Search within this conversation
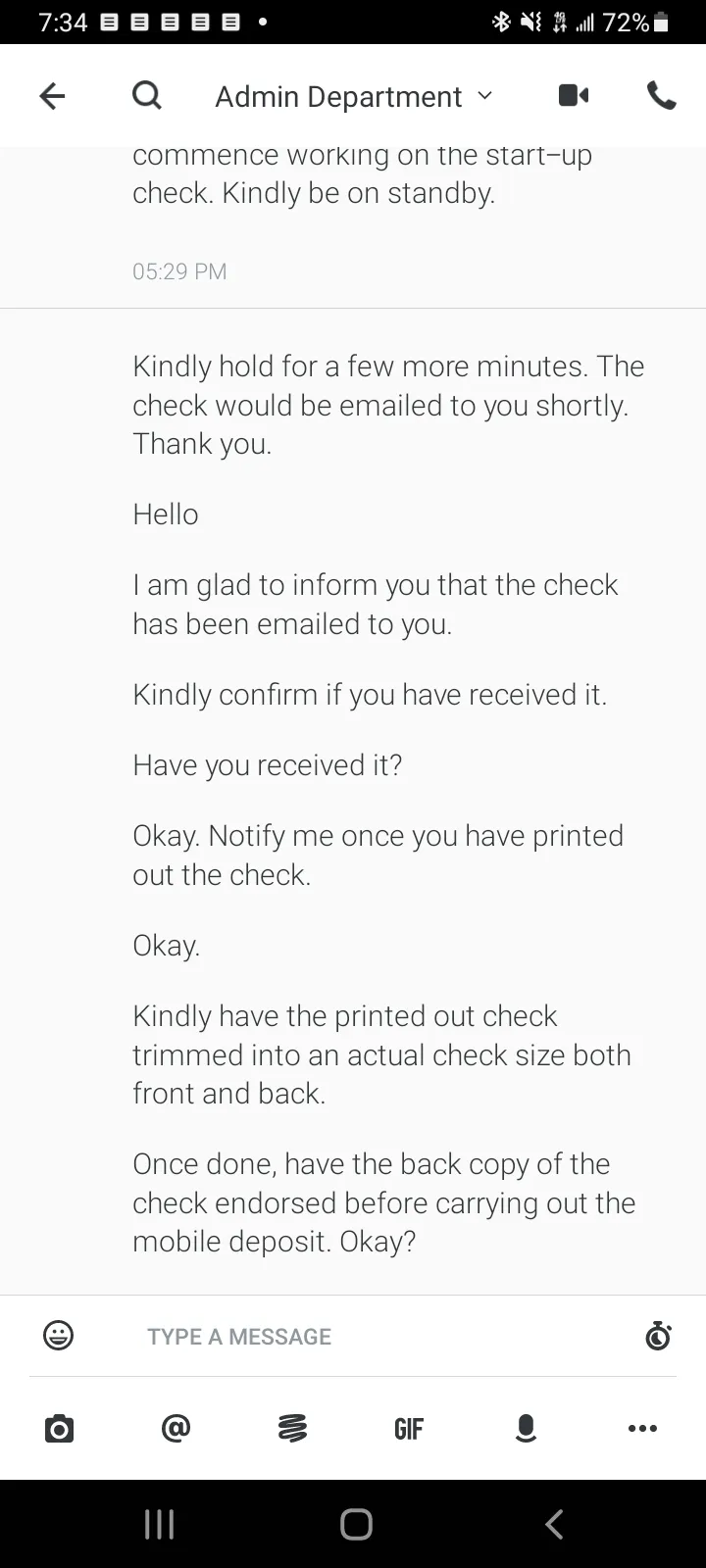Screen dimensions: 706x1568 pos(147,95)
